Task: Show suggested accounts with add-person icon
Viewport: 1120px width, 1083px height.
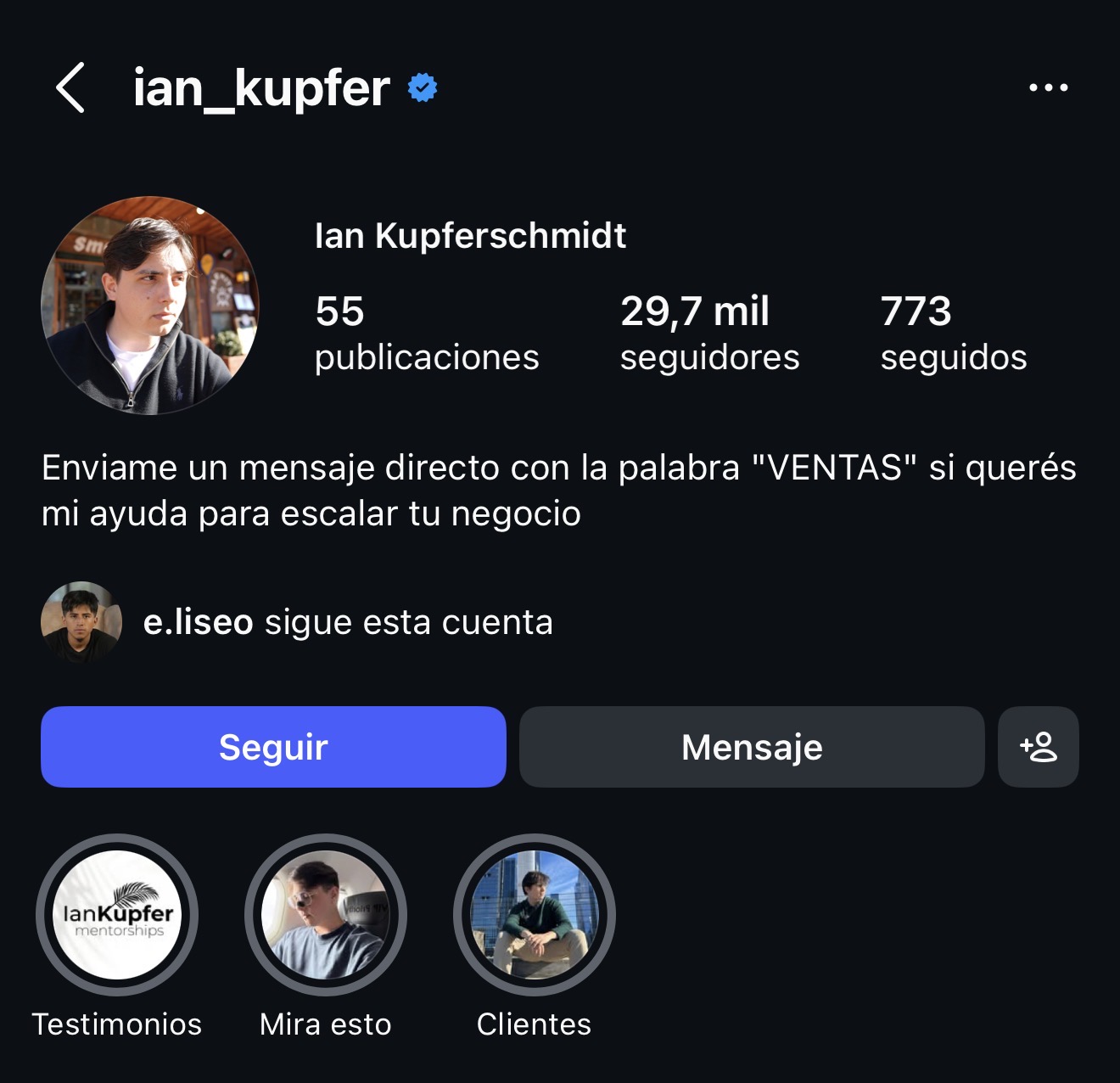Action: point(1039,747)
